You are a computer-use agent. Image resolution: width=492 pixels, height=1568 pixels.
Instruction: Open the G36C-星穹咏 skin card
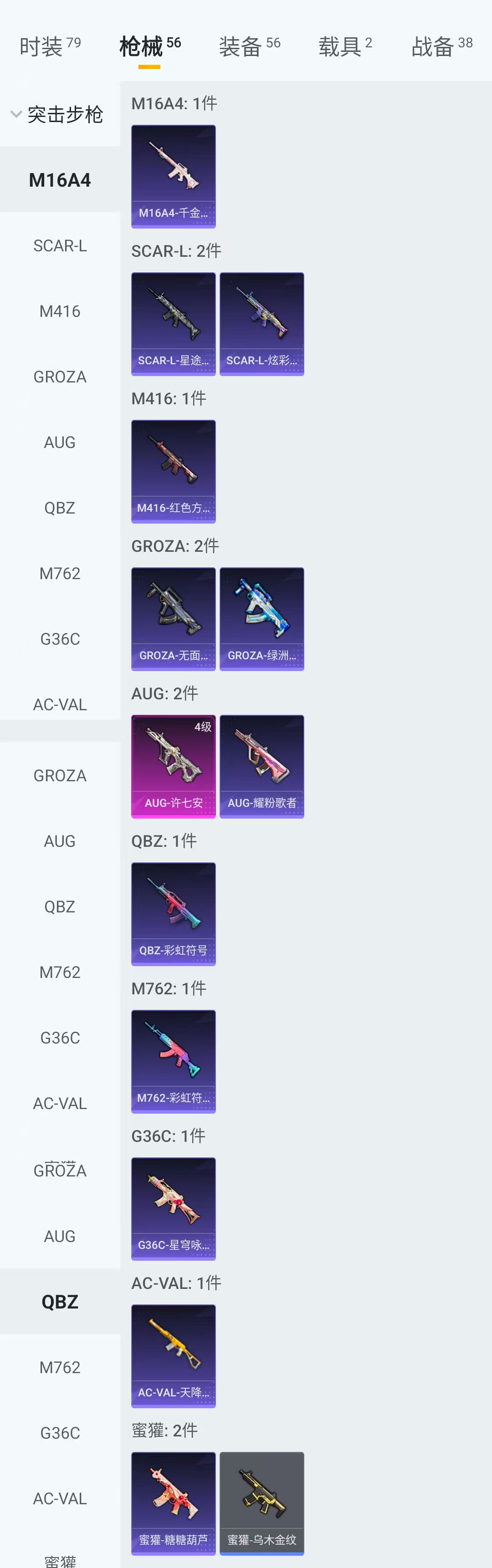point(174,1208)
